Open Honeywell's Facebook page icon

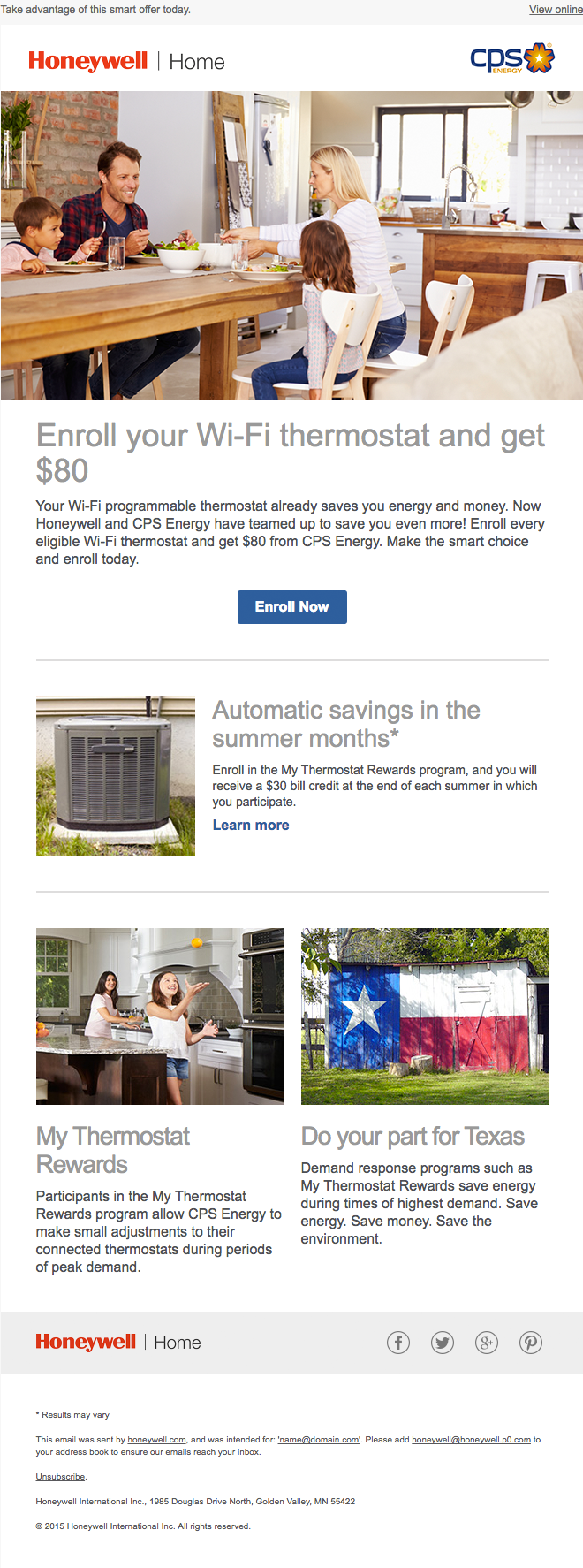pyautogui.click(x=398, y=1343)
